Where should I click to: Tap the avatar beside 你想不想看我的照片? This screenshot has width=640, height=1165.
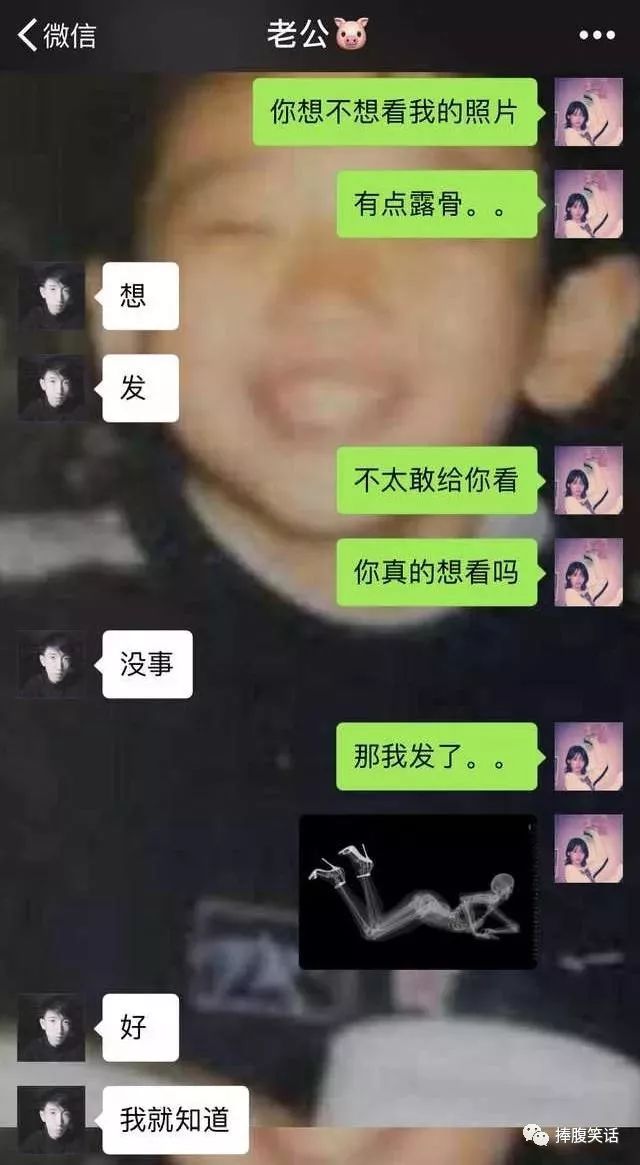(588, 112)
